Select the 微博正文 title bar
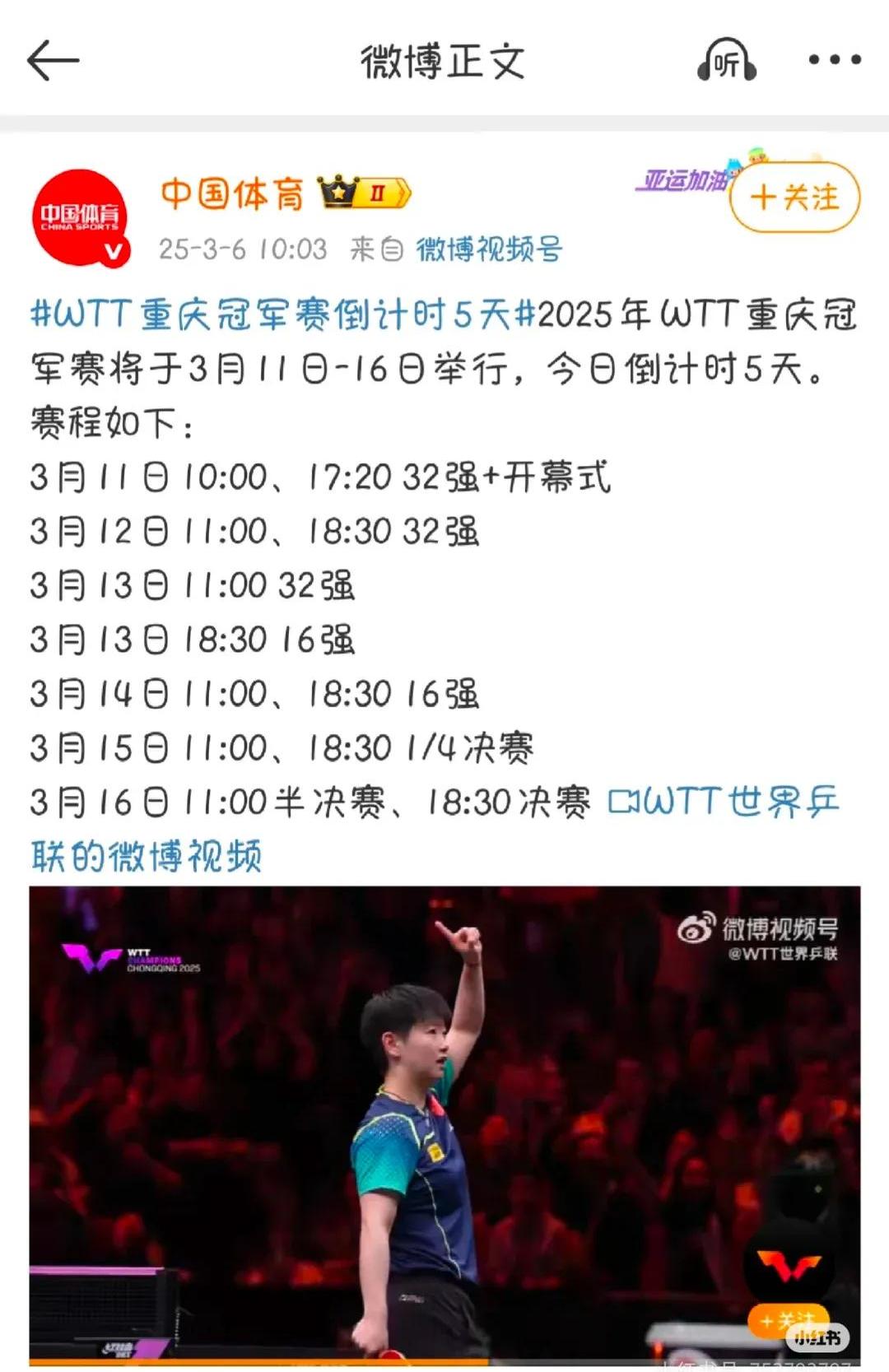The width and height of the screenshot is (889, 1372). point(444,58)
